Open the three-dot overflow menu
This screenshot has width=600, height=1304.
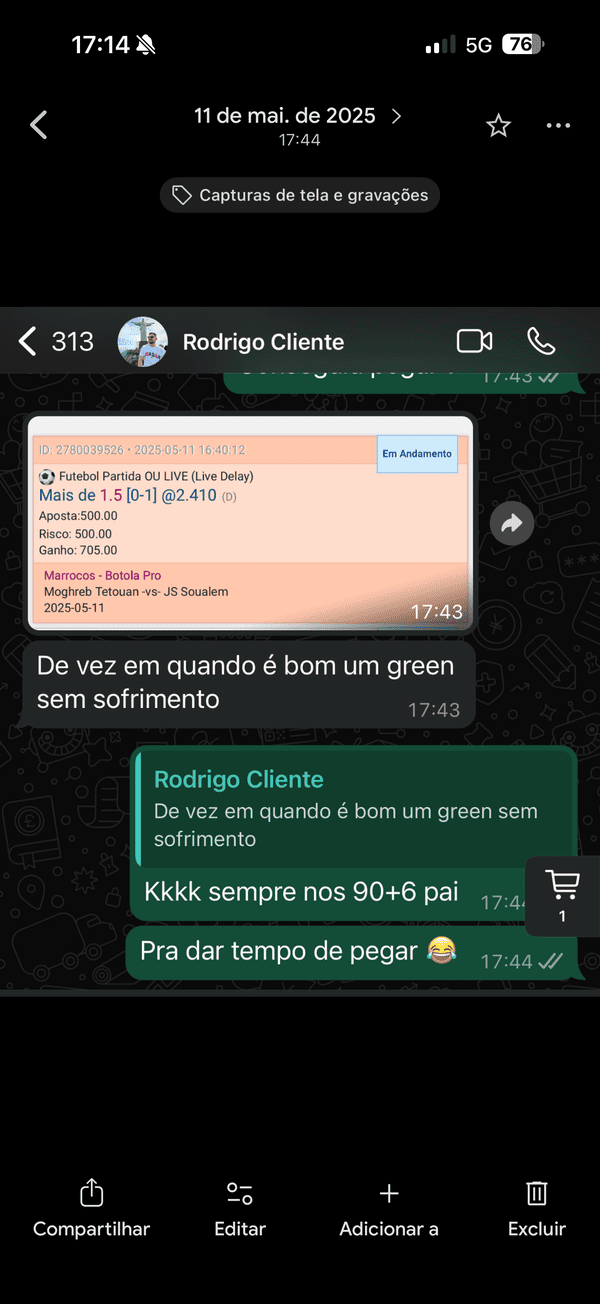(558, 125)
